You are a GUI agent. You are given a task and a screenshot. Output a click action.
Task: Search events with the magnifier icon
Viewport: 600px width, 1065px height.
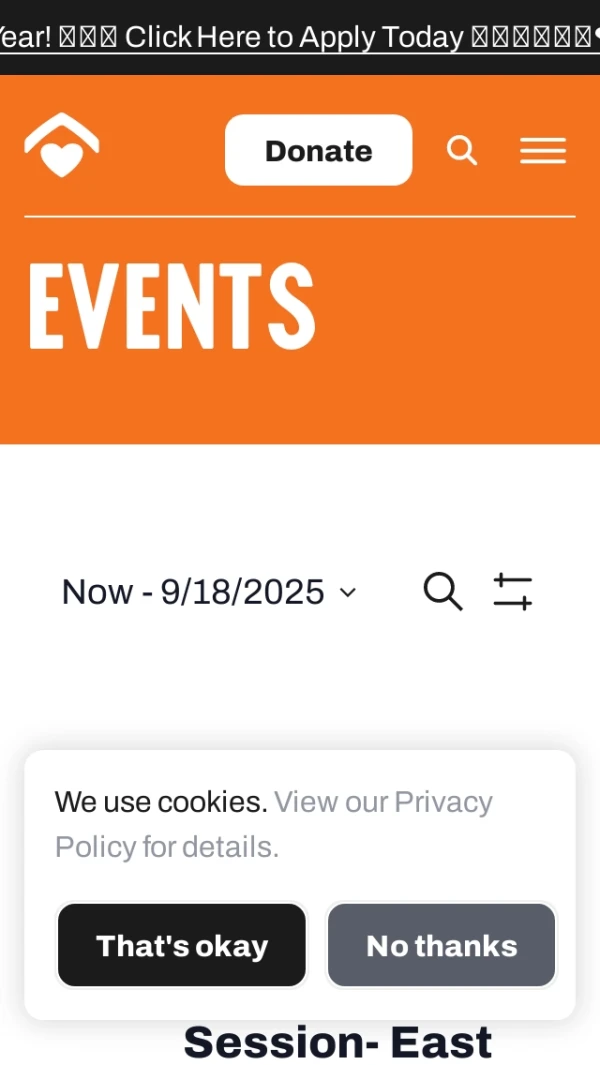pos(442,591)
